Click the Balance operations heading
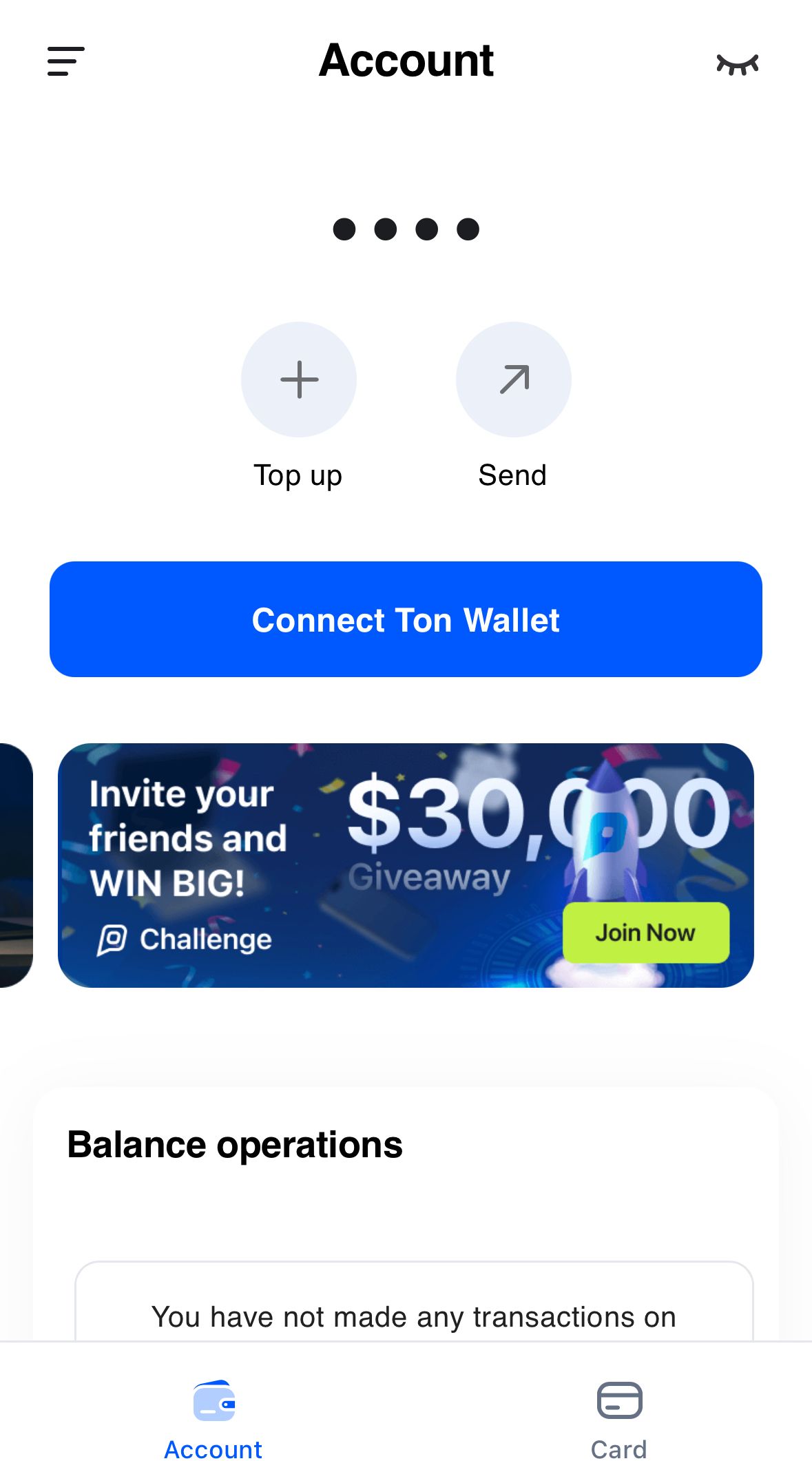 [235, 1143]
